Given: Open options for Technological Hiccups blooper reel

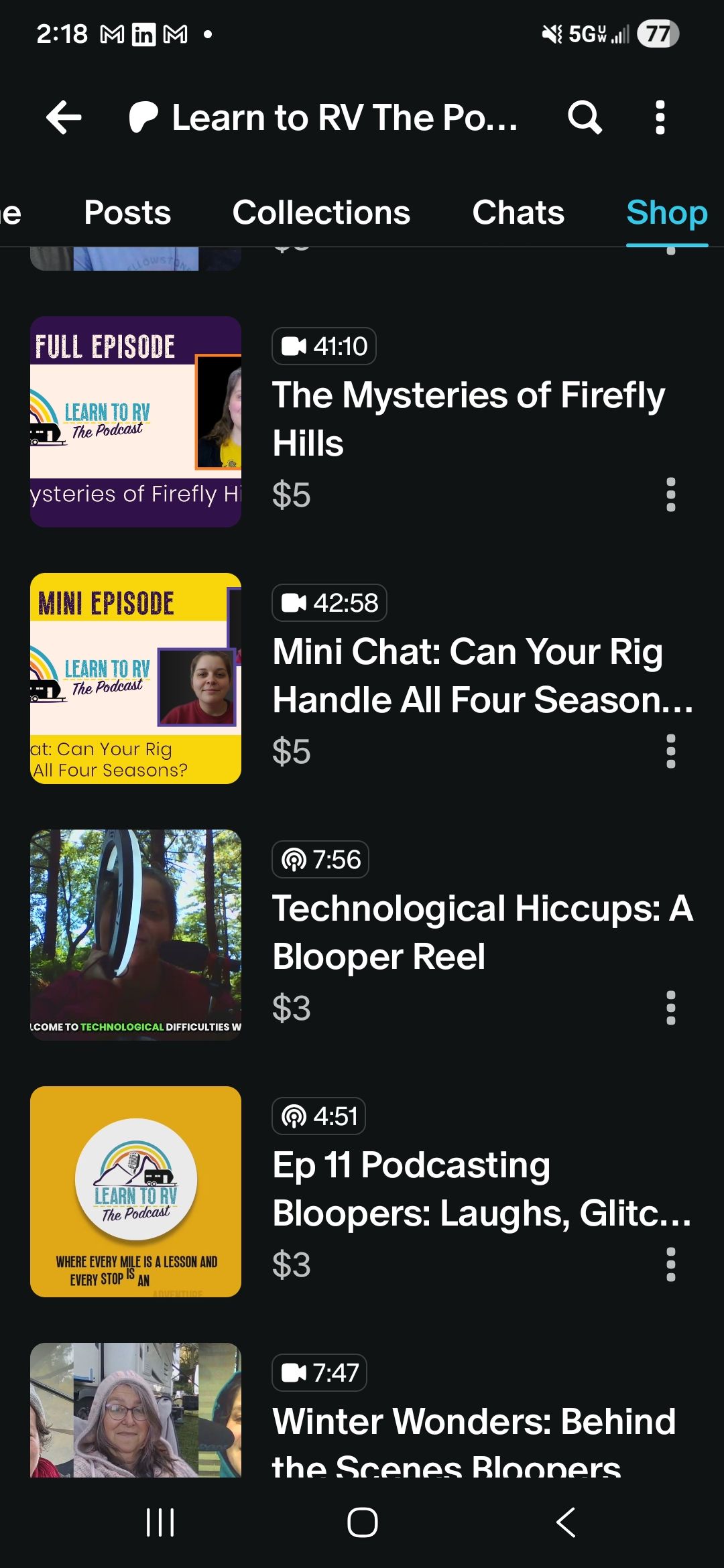Looking at the screenshot, I should point(670,1008).
